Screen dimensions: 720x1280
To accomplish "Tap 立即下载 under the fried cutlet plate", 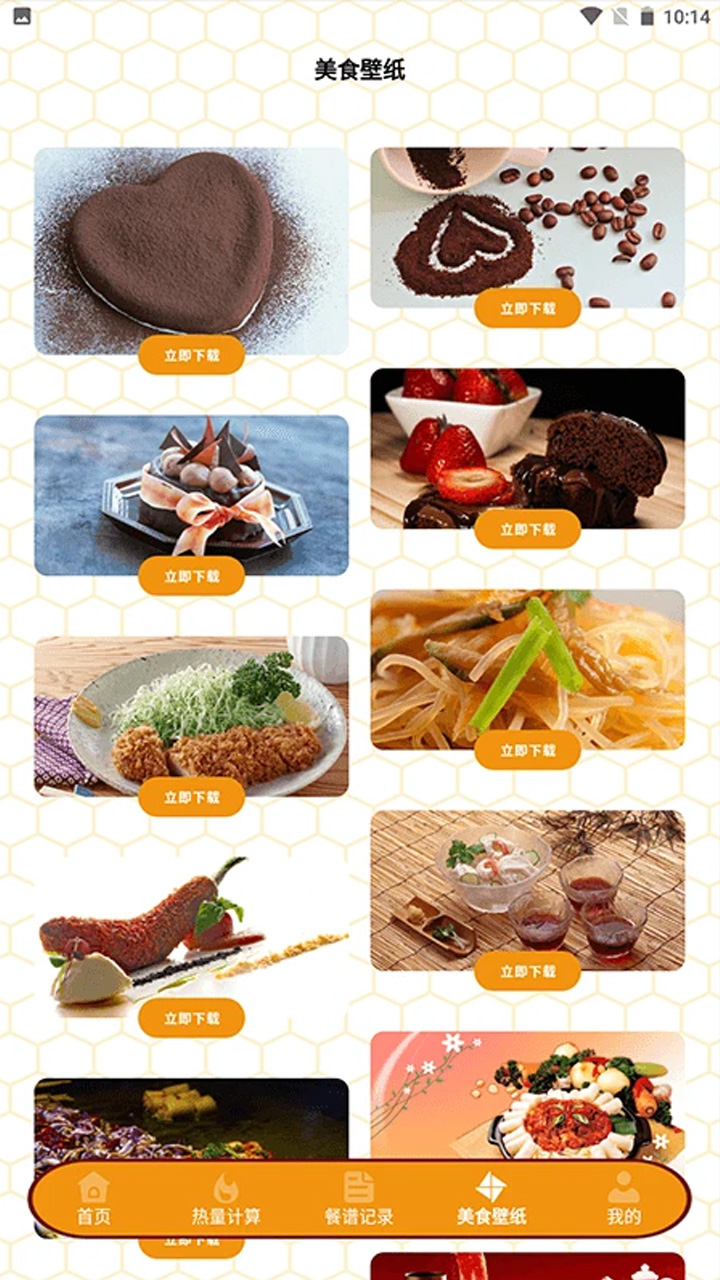I will click(x=191, y=797).
